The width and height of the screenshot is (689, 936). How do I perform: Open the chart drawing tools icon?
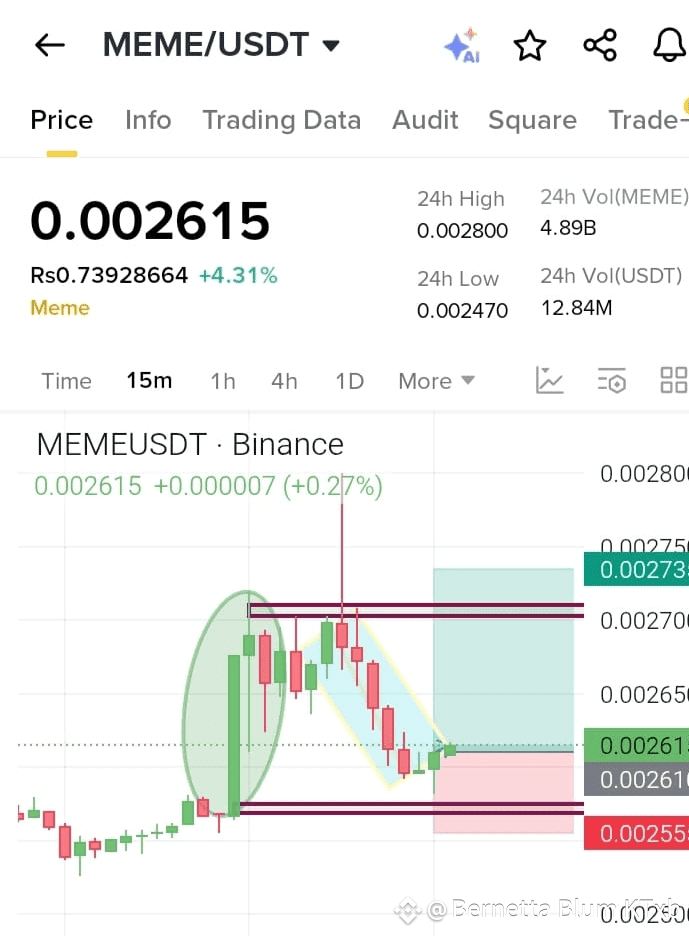tap(550, 380)
